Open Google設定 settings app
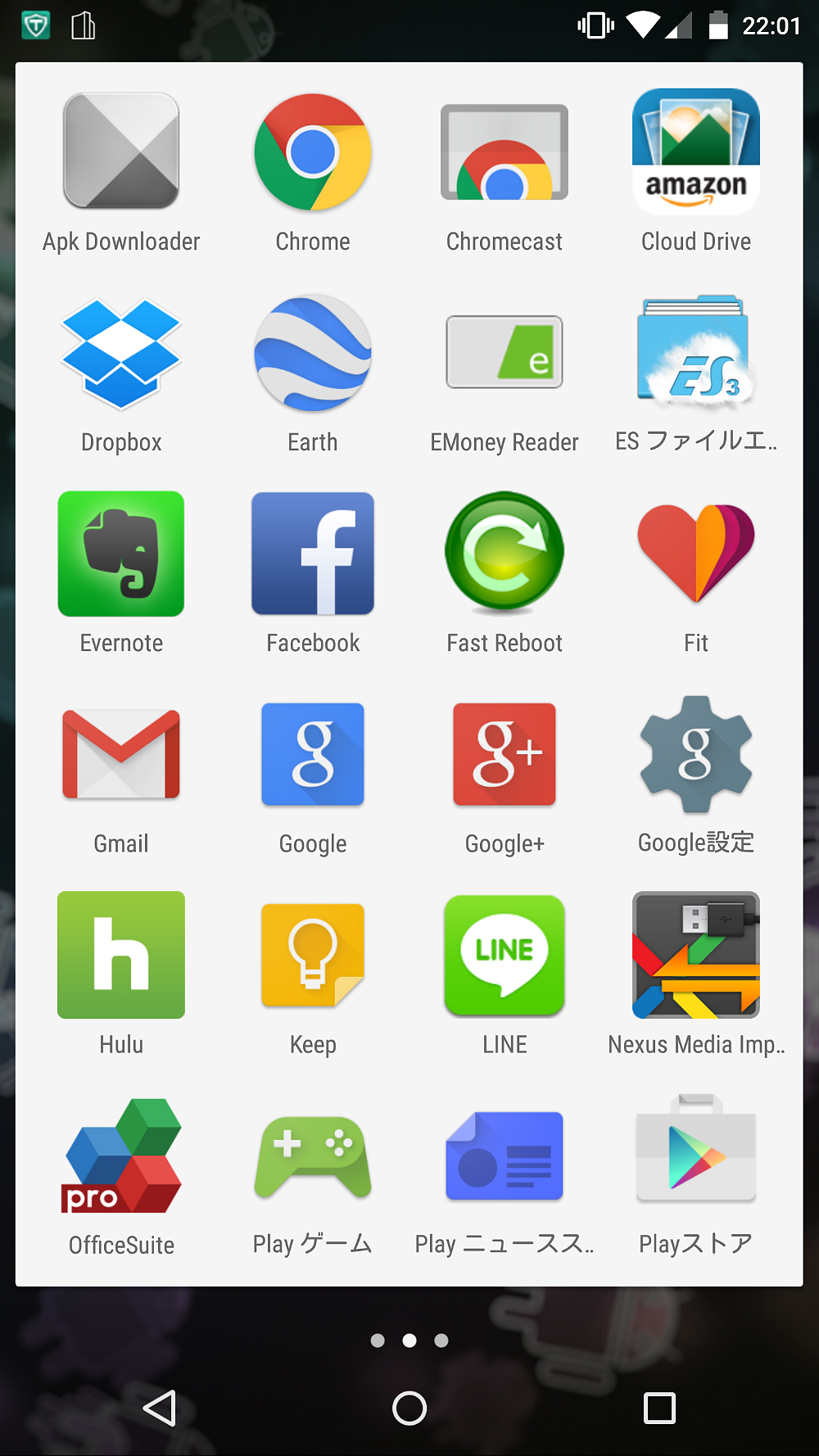The width and height of the screenshot is (819, 1456). click(696, 754)
